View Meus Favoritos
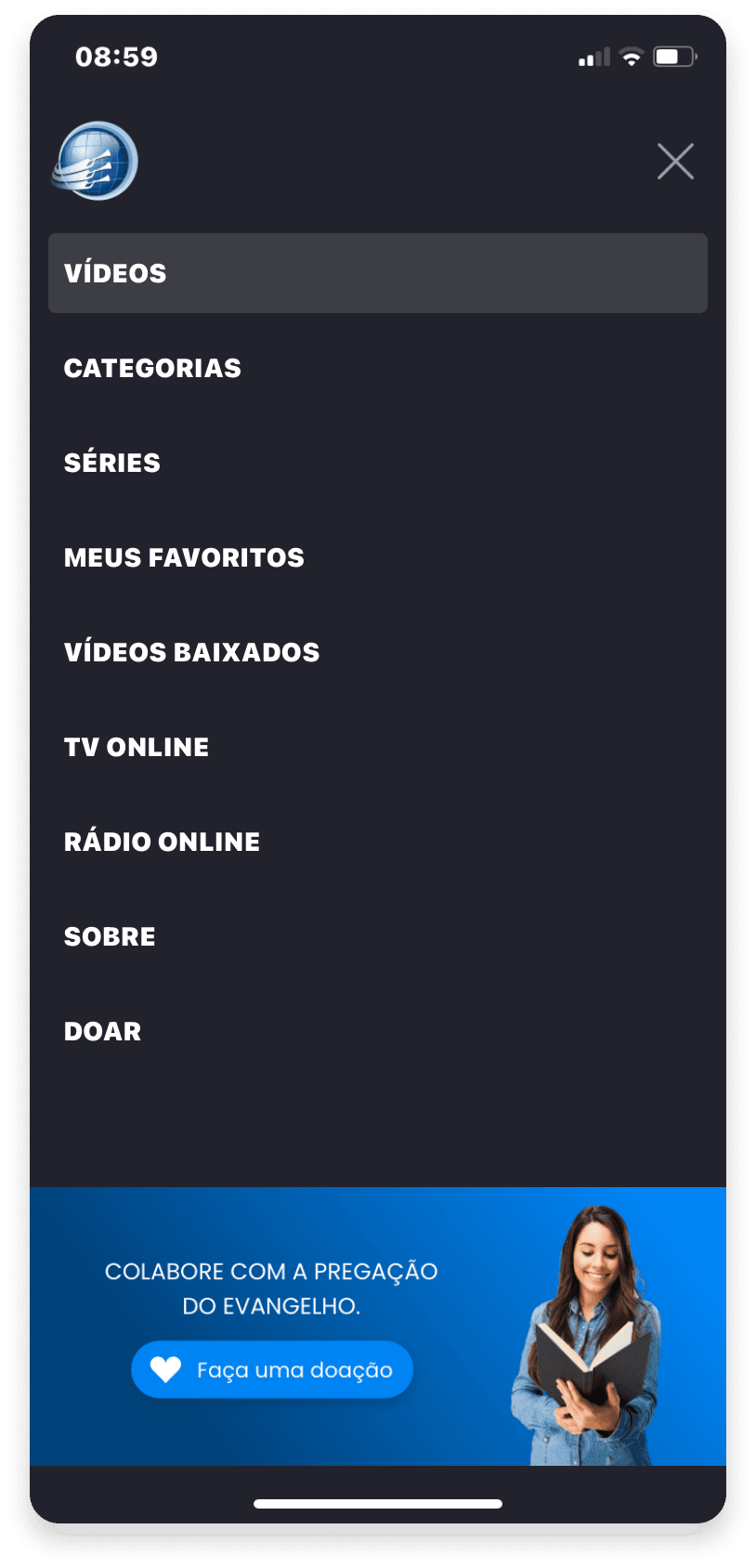 coord(184,557)
